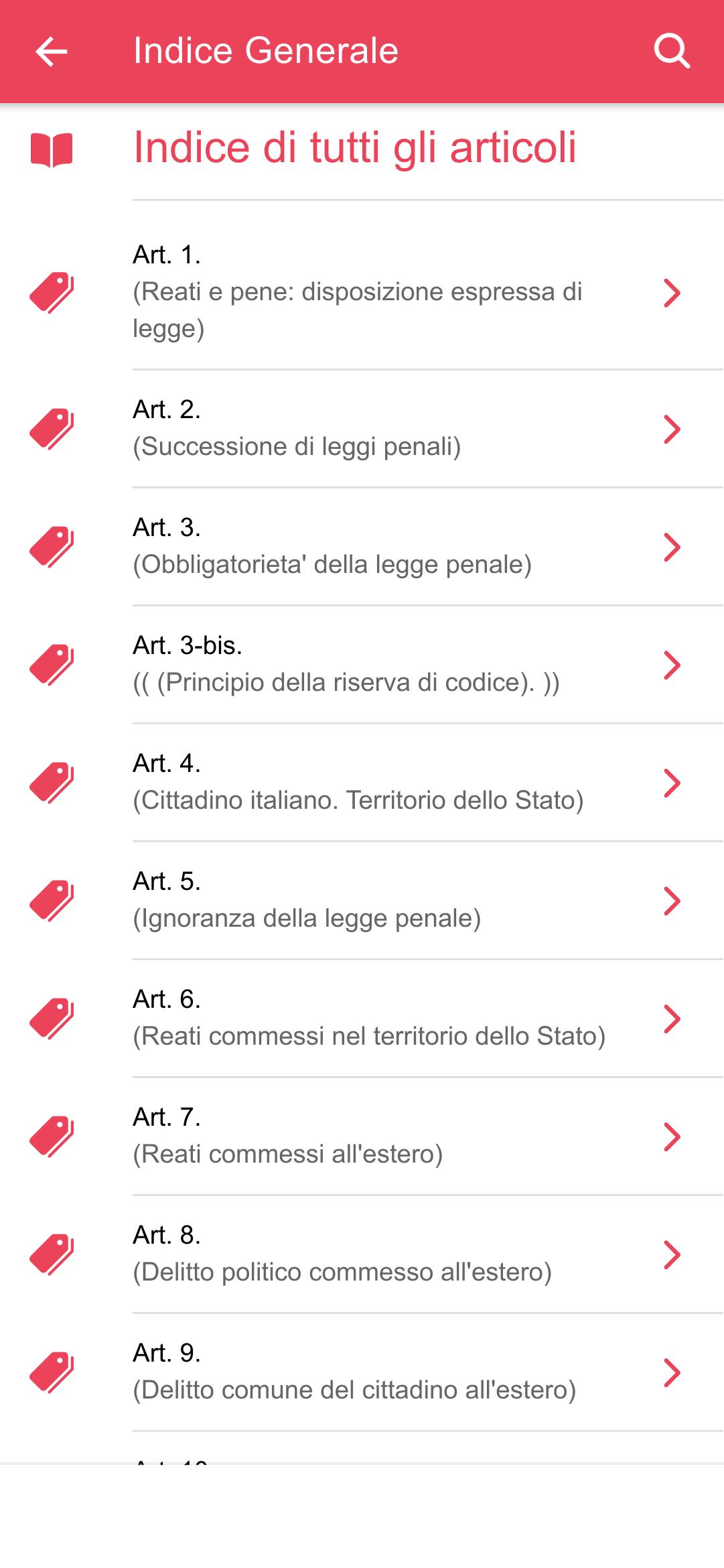This screenshot has width=724, height=1568.
Task: View Art. 8 Delitto politico commesso all'estero
Action: pyautogui.click(x=375, y=1254)
